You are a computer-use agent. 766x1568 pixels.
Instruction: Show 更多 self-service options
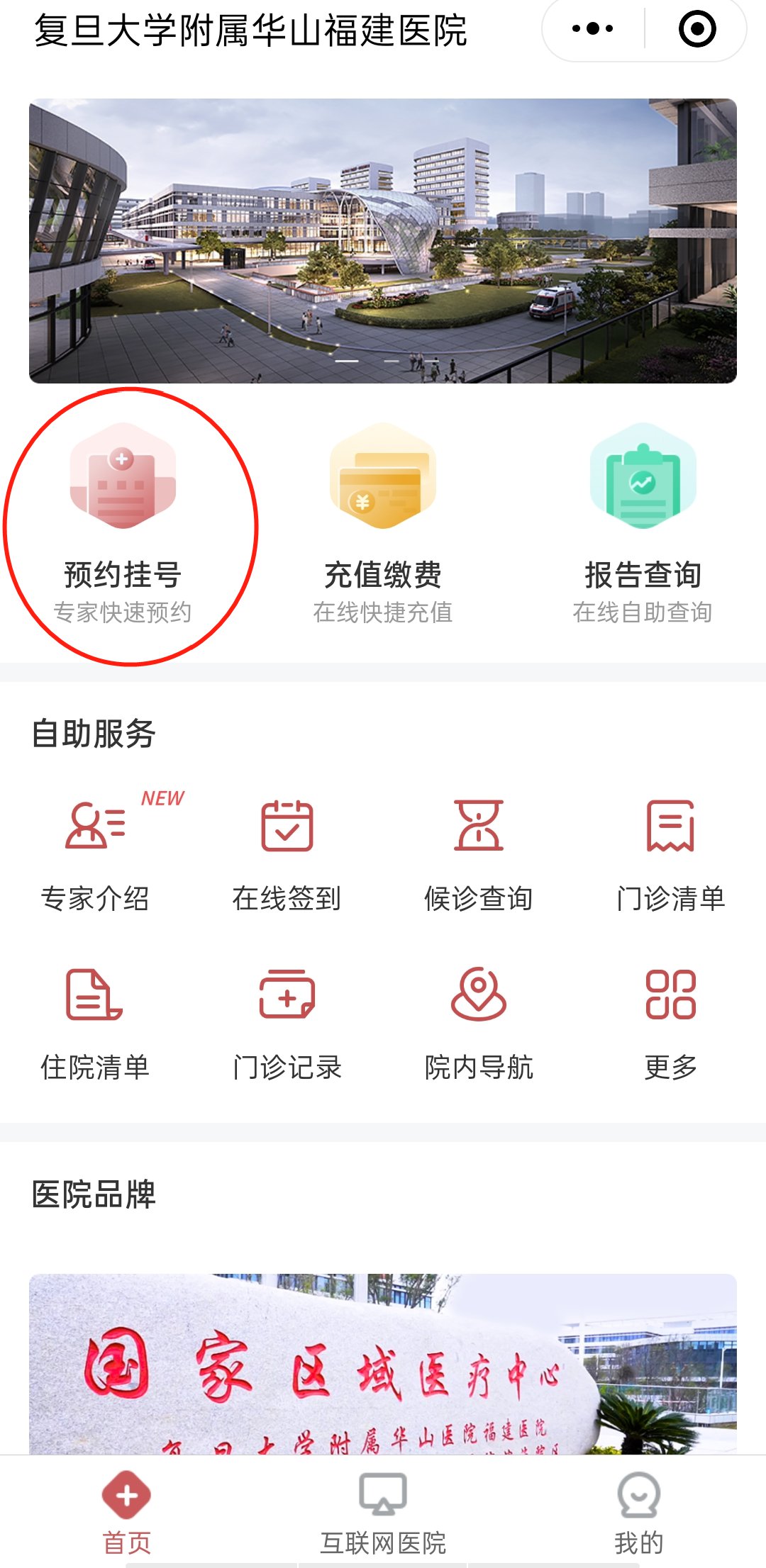click(670, 1022)
